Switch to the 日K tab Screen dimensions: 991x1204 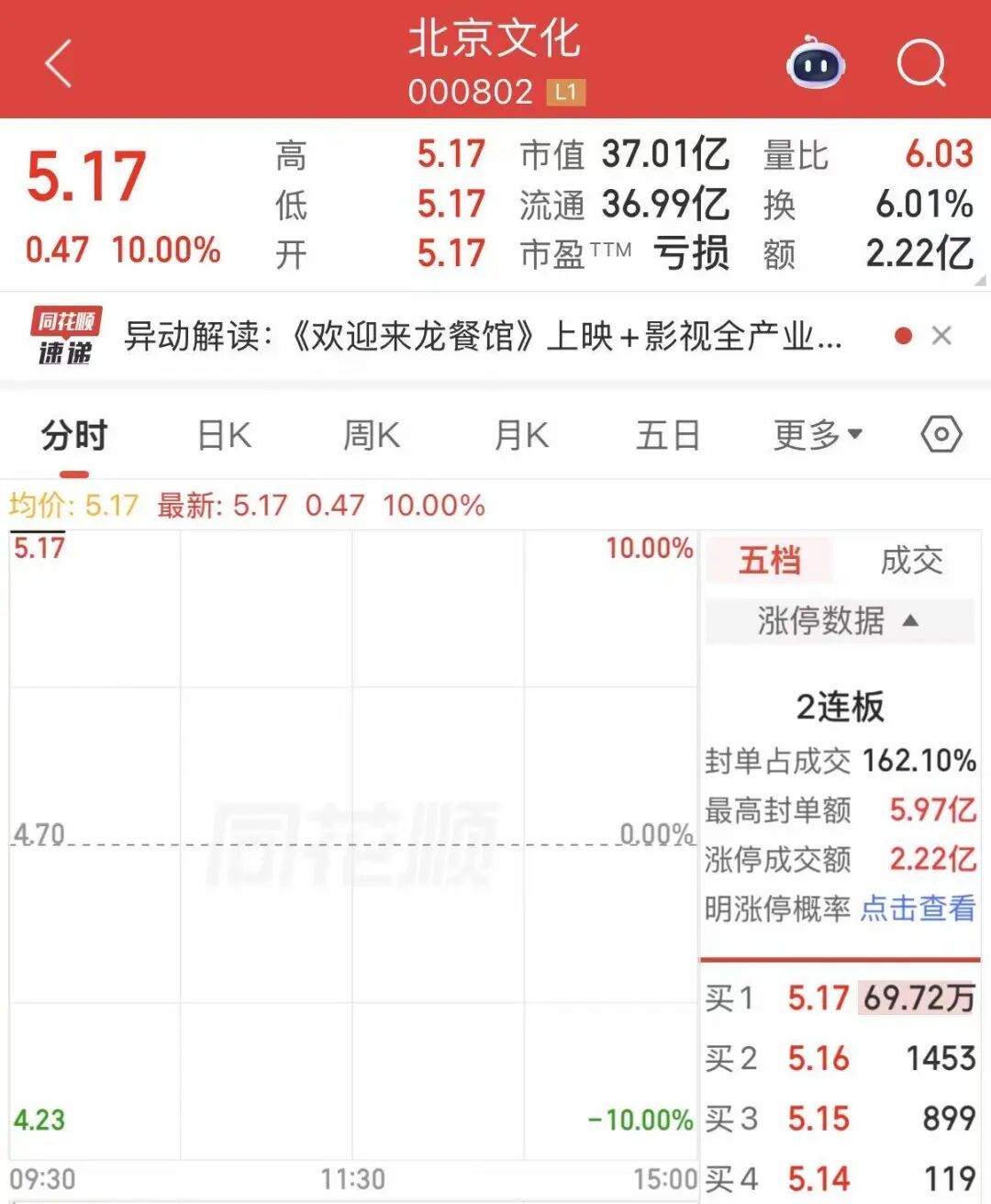224,435
